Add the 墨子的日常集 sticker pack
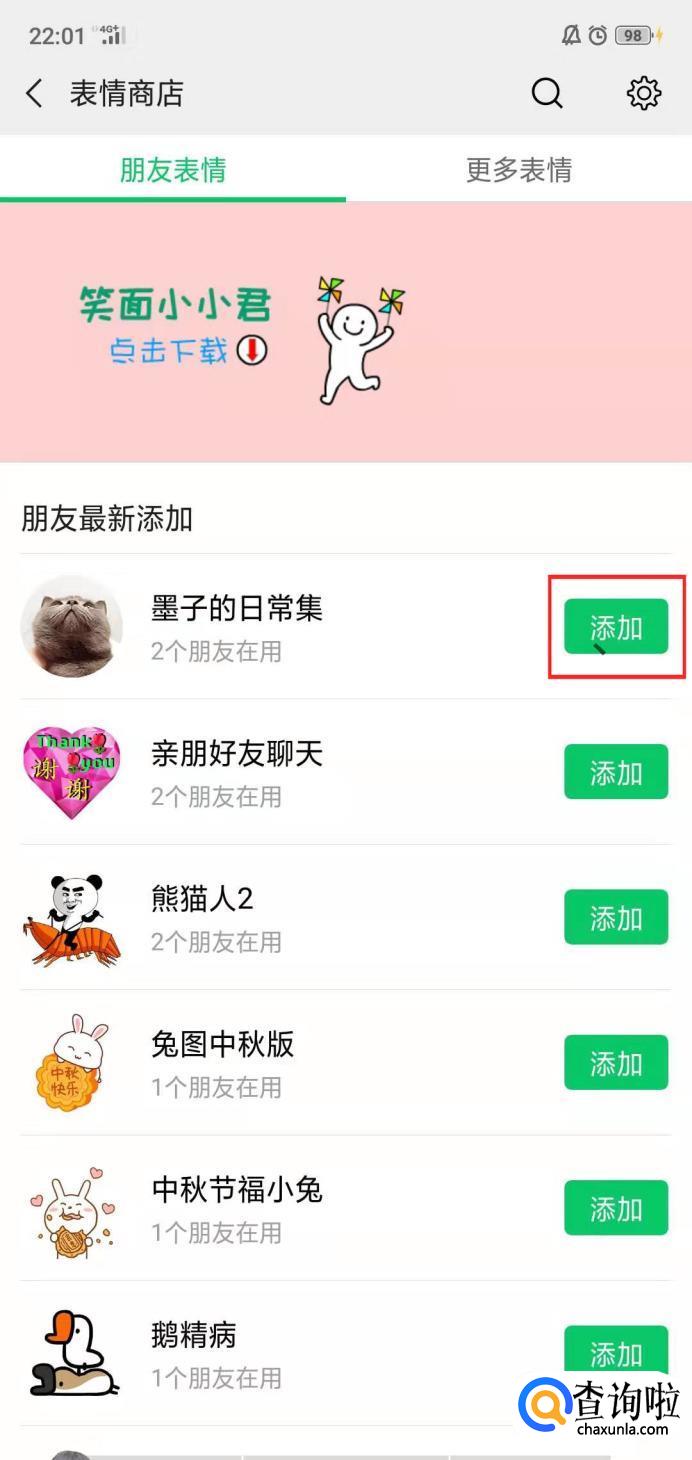Screen dimensions: 692x1460 tap(615, 627)
